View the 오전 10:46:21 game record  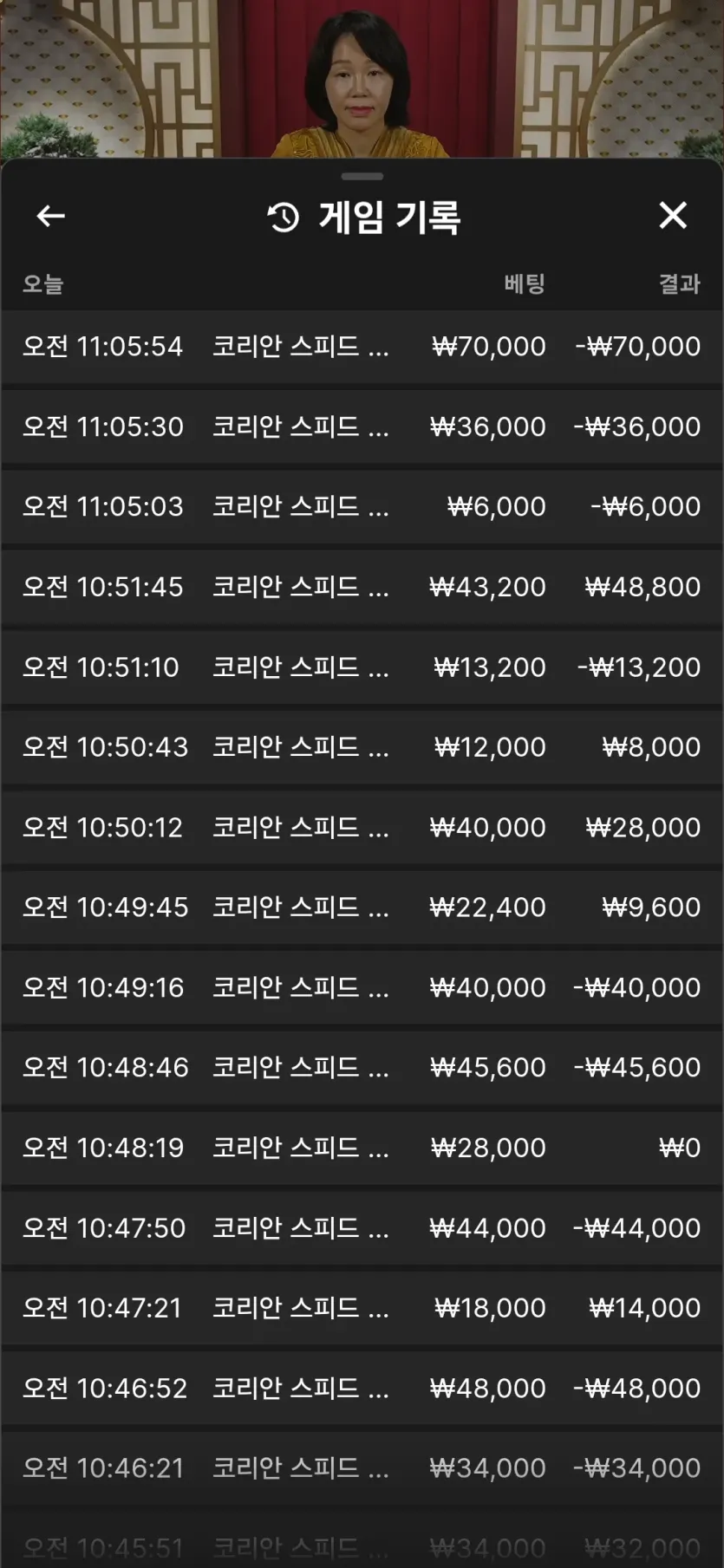(362, 1468)
